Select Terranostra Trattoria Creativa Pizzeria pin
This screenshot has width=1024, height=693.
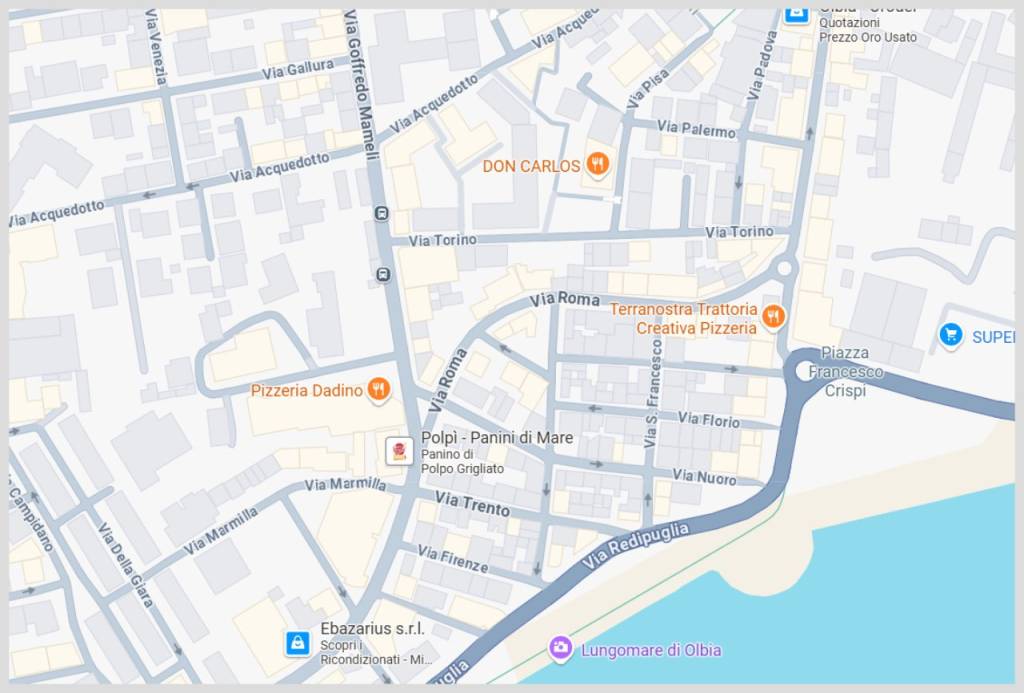tap(772, 318)
